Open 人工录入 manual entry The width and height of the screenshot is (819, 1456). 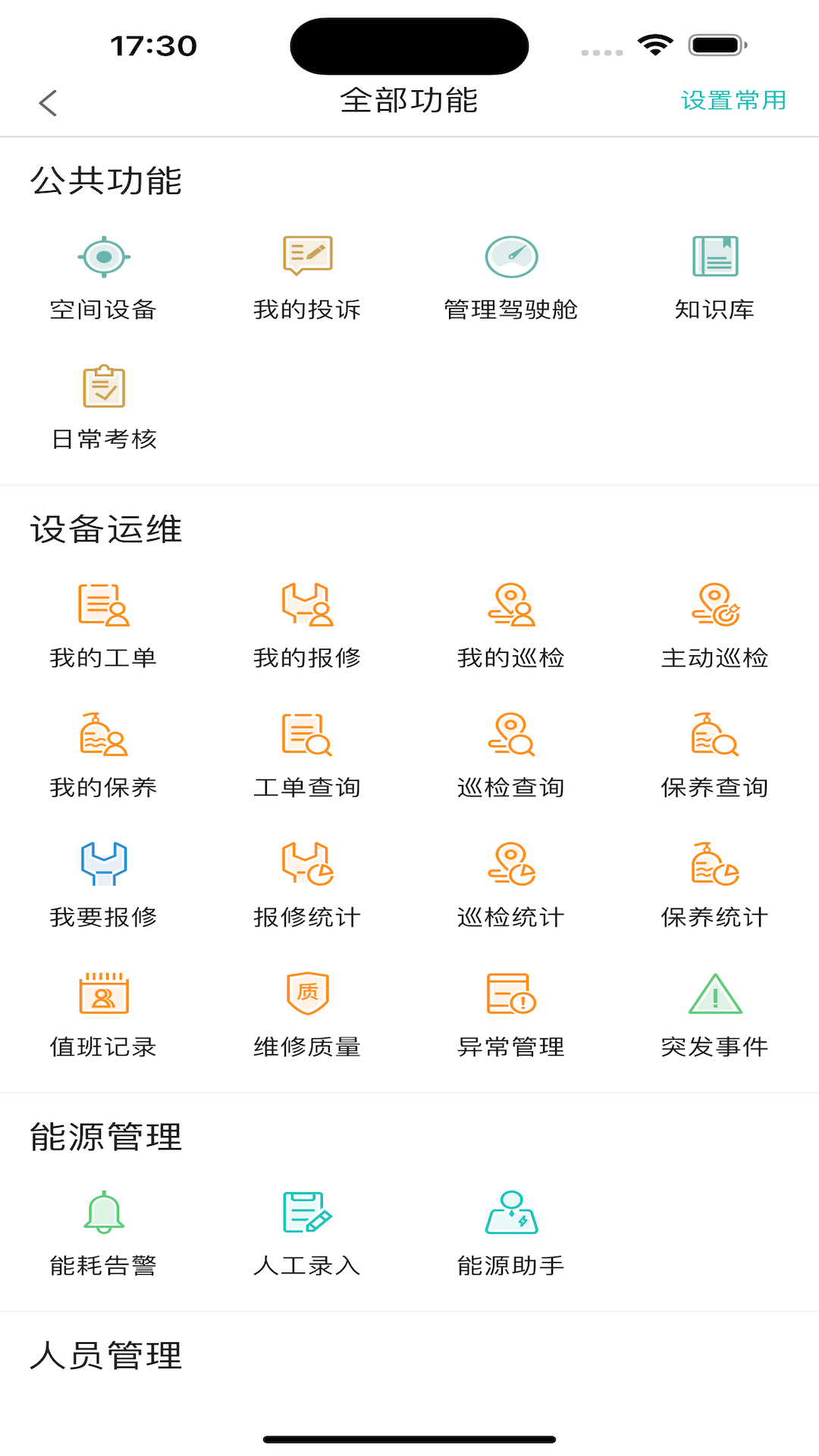(307, 1232)
